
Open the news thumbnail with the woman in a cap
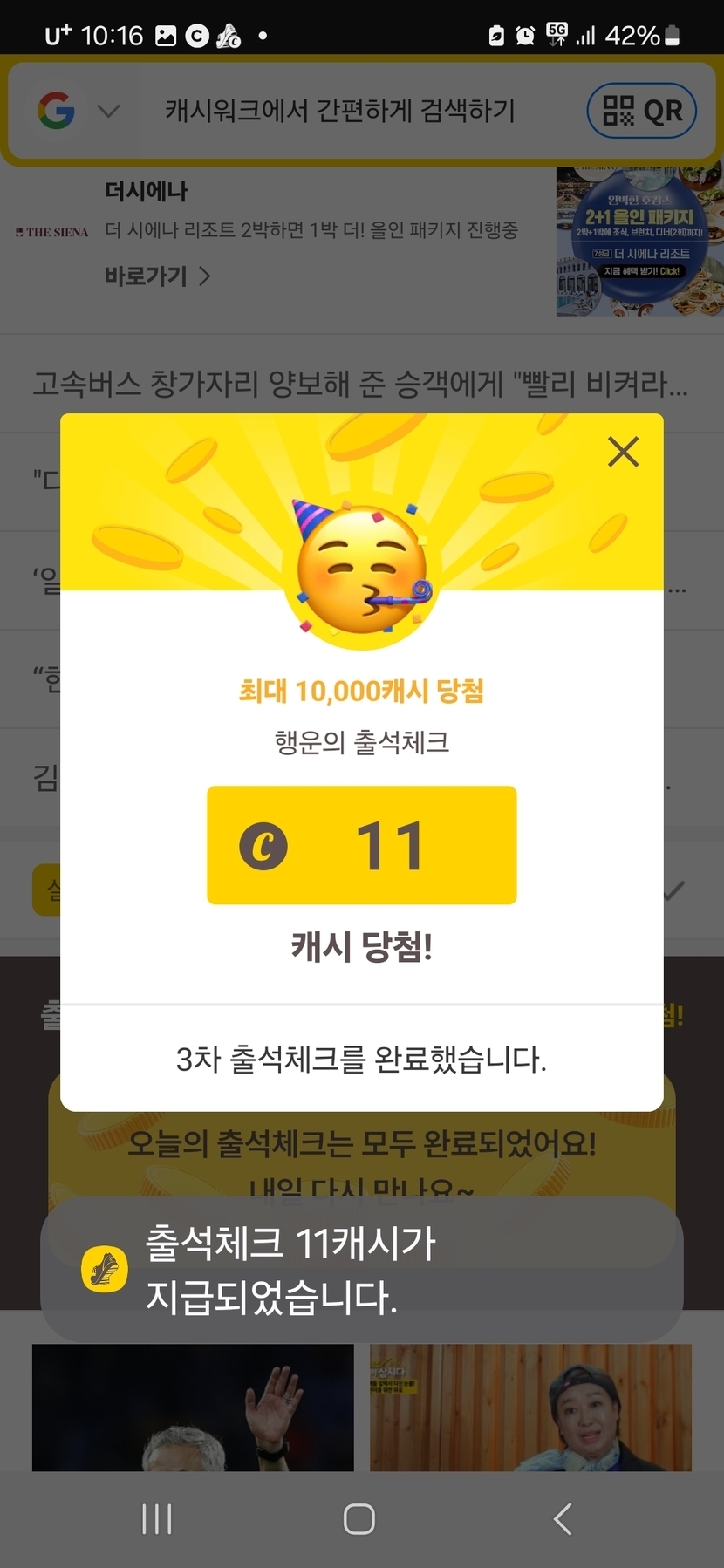tap(530, 1407)
